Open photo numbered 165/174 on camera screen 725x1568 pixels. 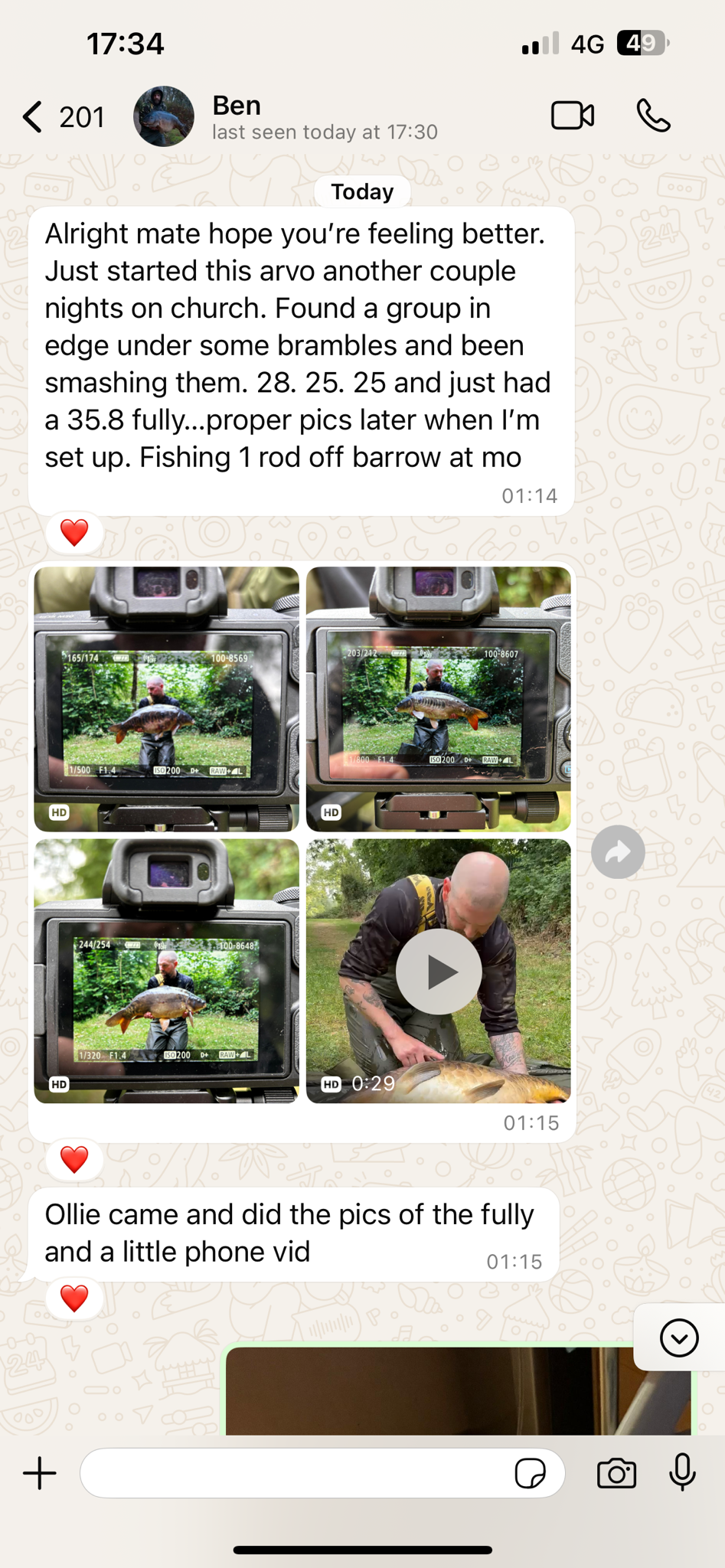pyautogui.click(x=166, y=698)
